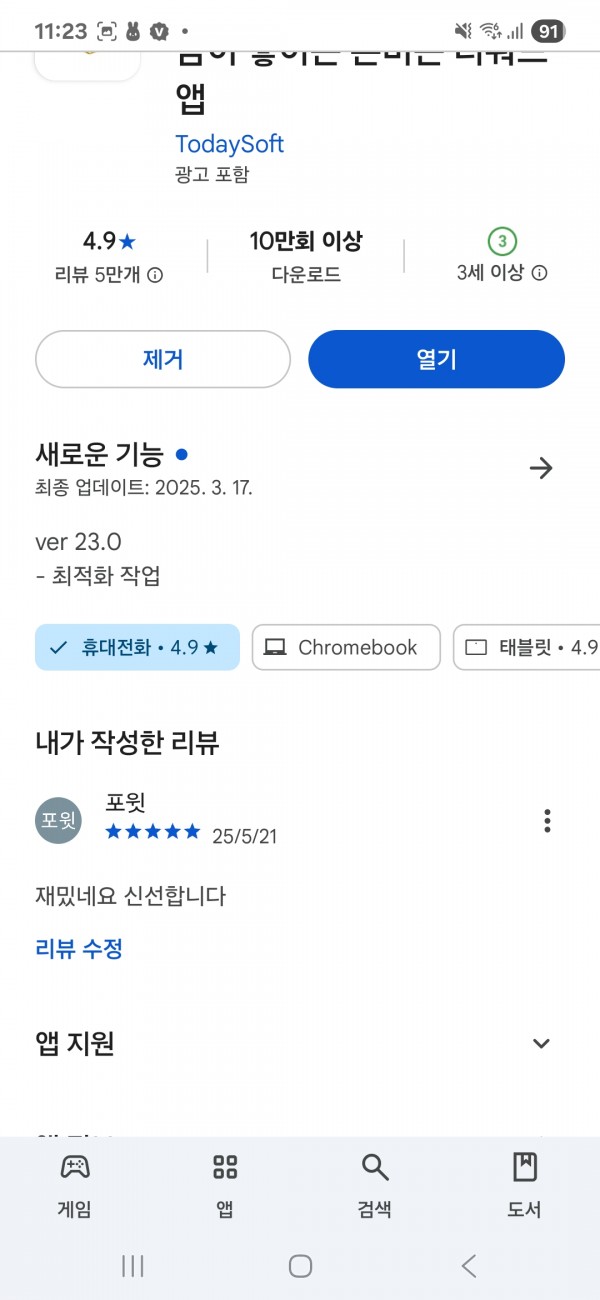
Task: Expand the 앱 지원 section
Action: tap(541, 1043)
